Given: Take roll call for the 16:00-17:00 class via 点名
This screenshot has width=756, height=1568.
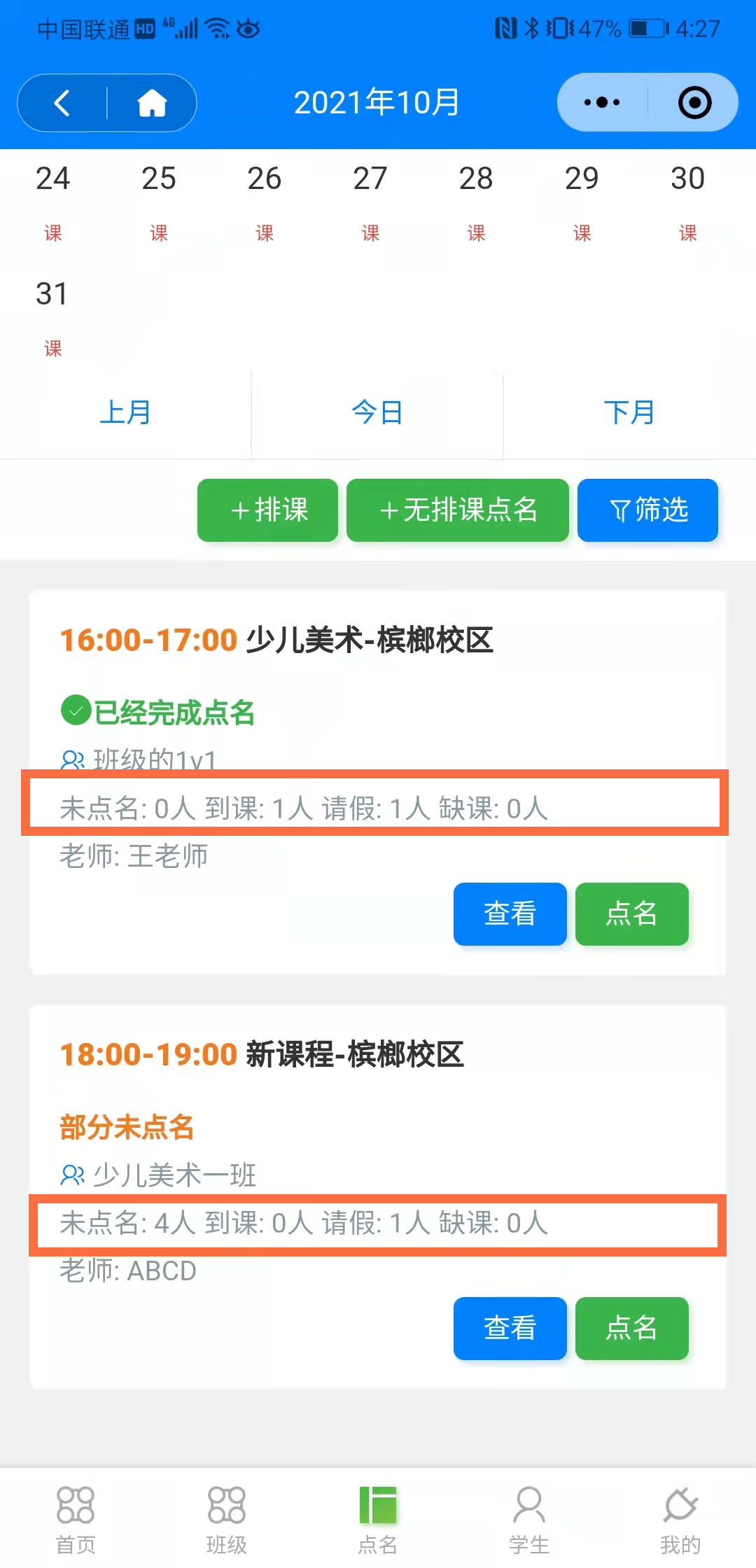Looking at the screenshot, I should 631,913.
